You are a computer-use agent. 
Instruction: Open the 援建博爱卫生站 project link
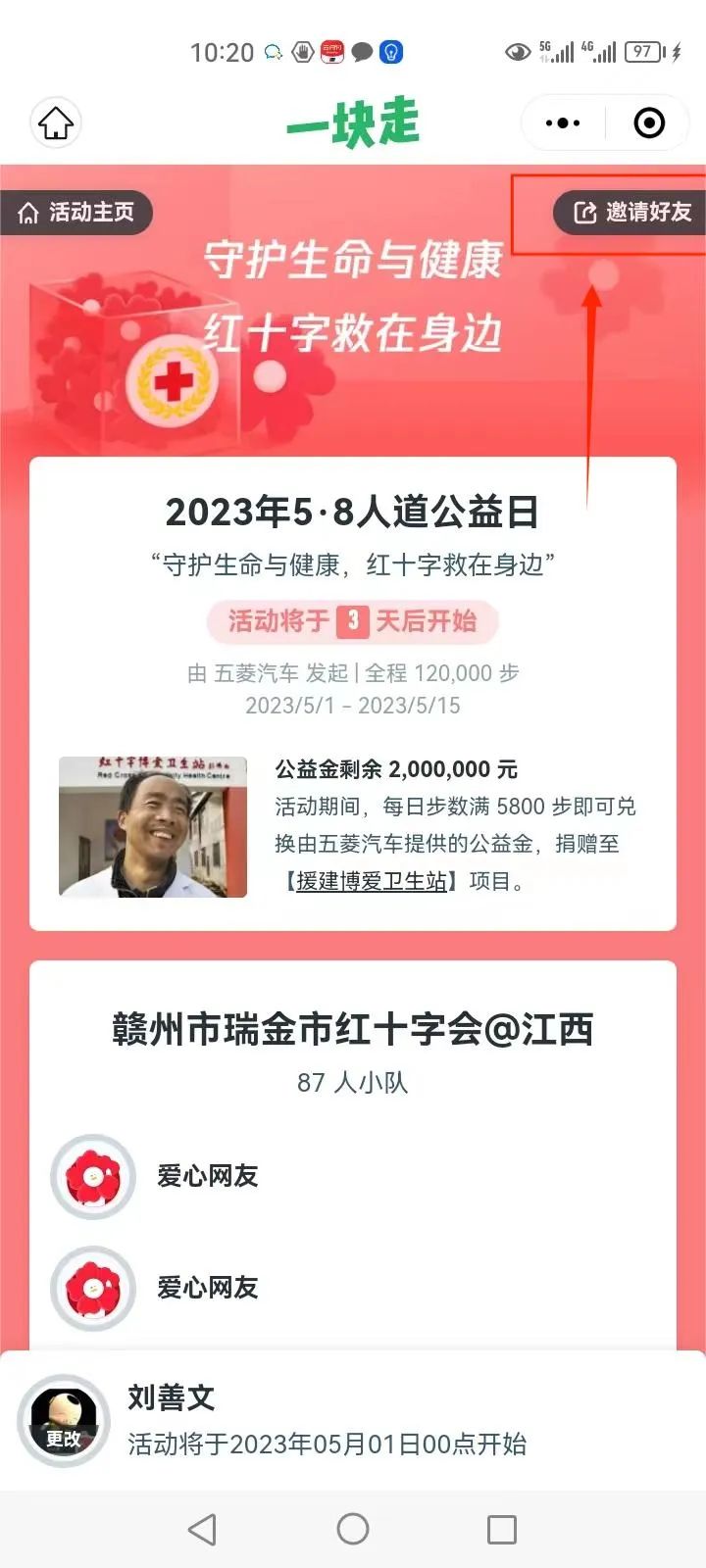pos(372,881)
